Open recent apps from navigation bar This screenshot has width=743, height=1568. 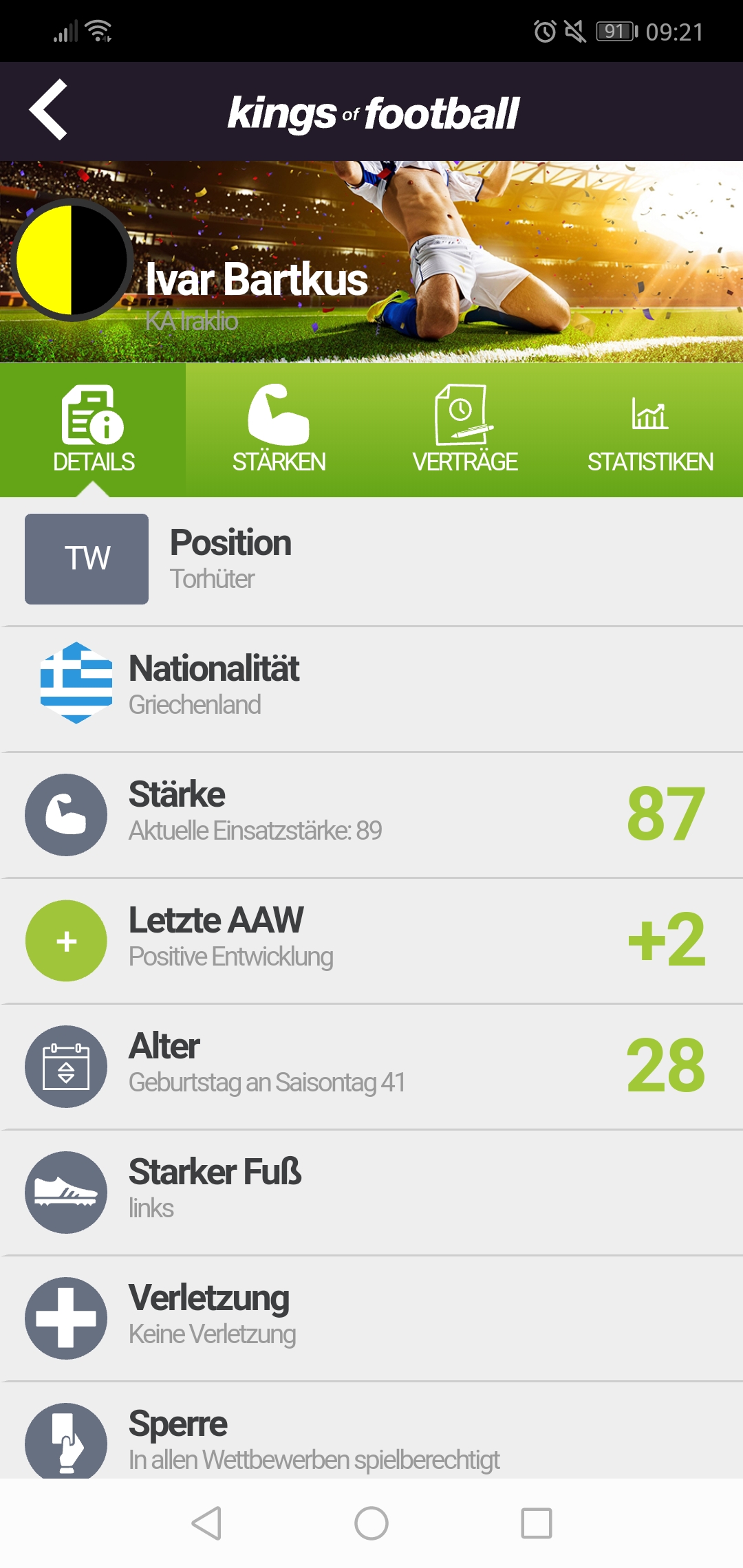pos(536,1523)
